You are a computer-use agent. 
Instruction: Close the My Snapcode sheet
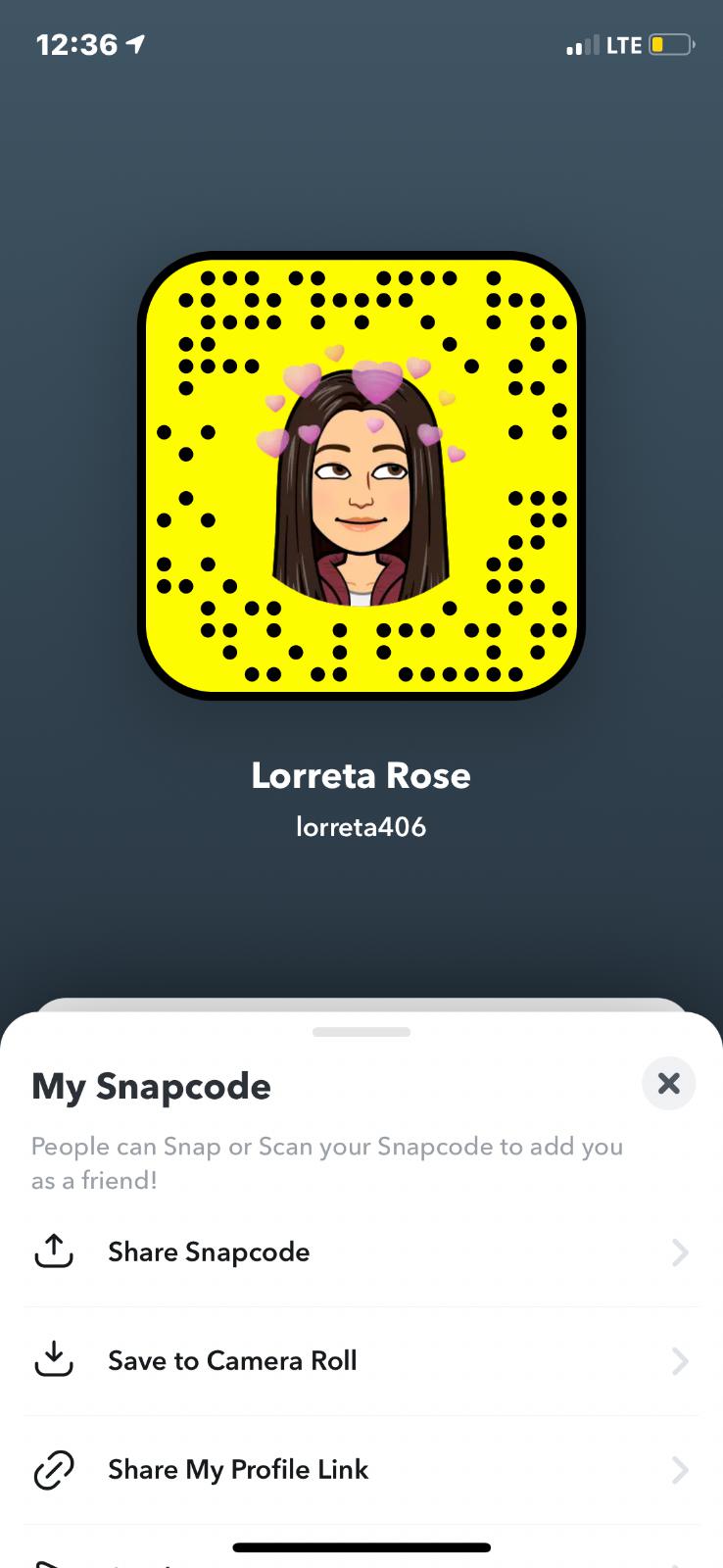point(668,1083)
